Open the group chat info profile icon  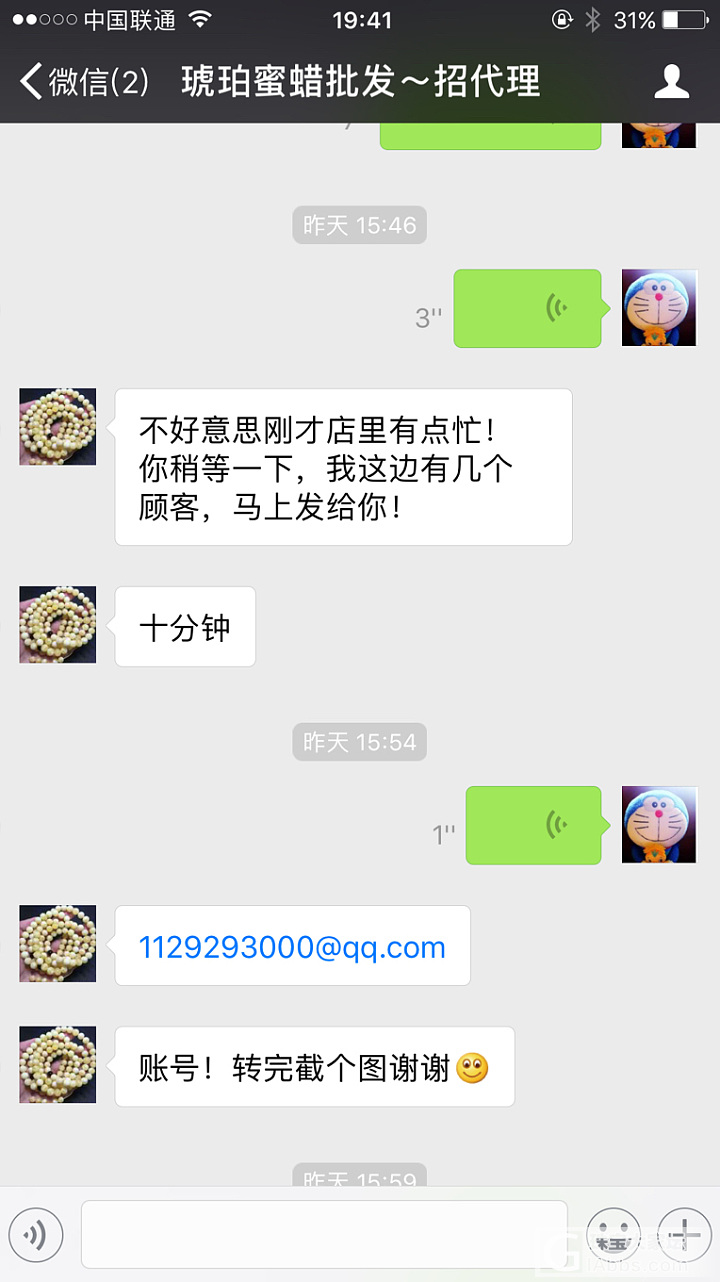click(671, 82)
